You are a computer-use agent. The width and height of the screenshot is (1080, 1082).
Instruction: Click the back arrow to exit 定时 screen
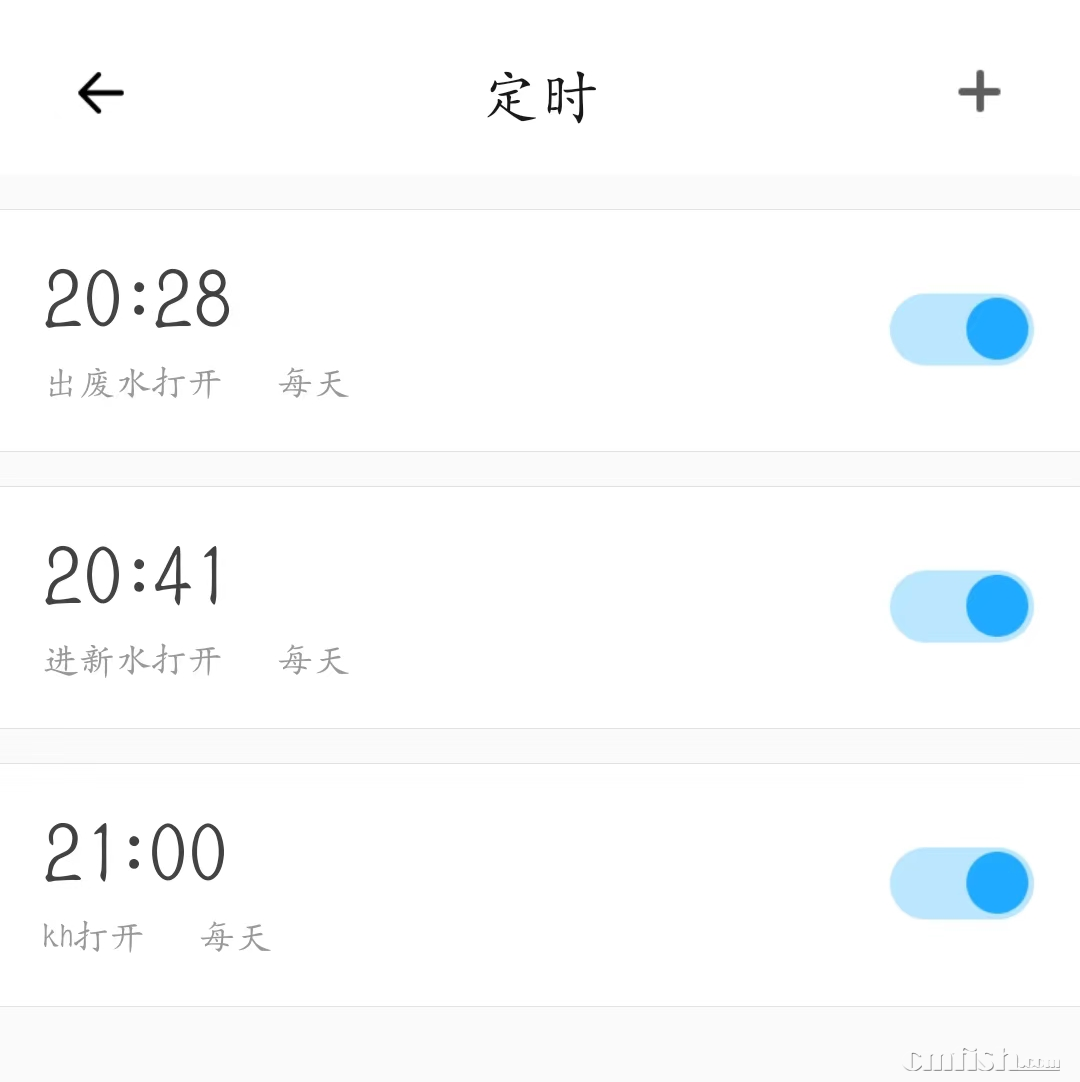click(98, 92)
